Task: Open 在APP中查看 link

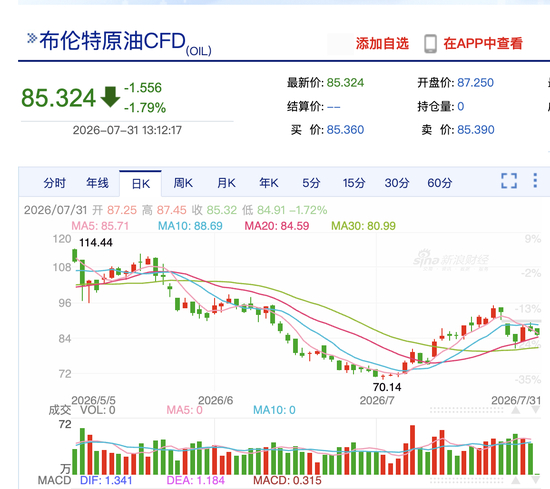Action: (473, 43)
